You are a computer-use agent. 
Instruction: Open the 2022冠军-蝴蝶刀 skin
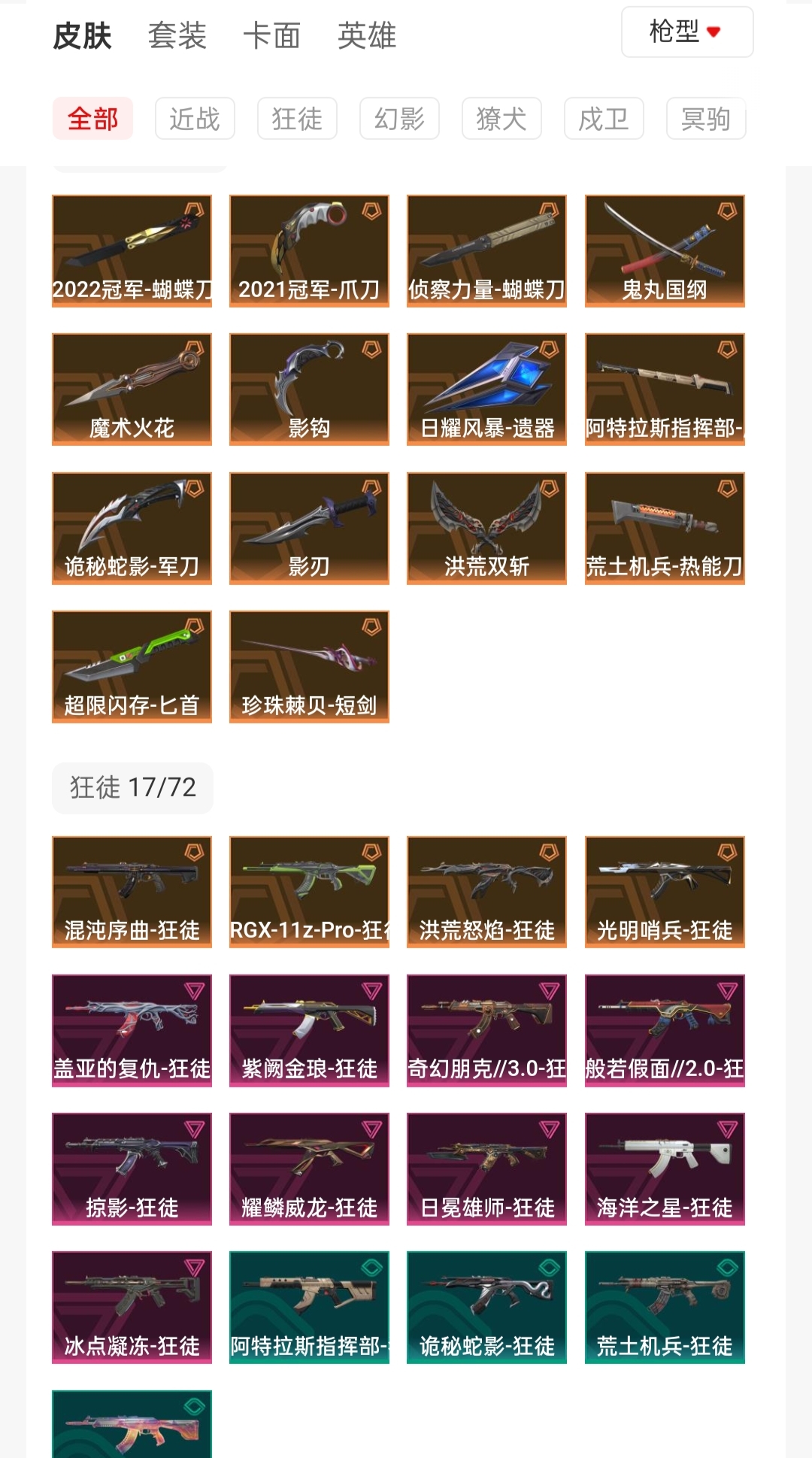[132, 250]
